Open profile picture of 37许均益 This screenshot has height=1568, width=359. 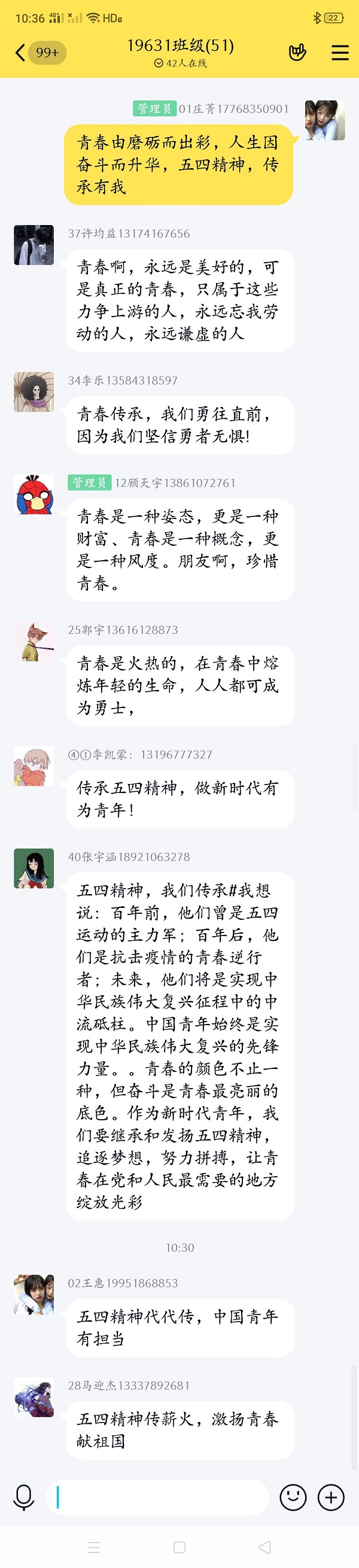[34, 245]
